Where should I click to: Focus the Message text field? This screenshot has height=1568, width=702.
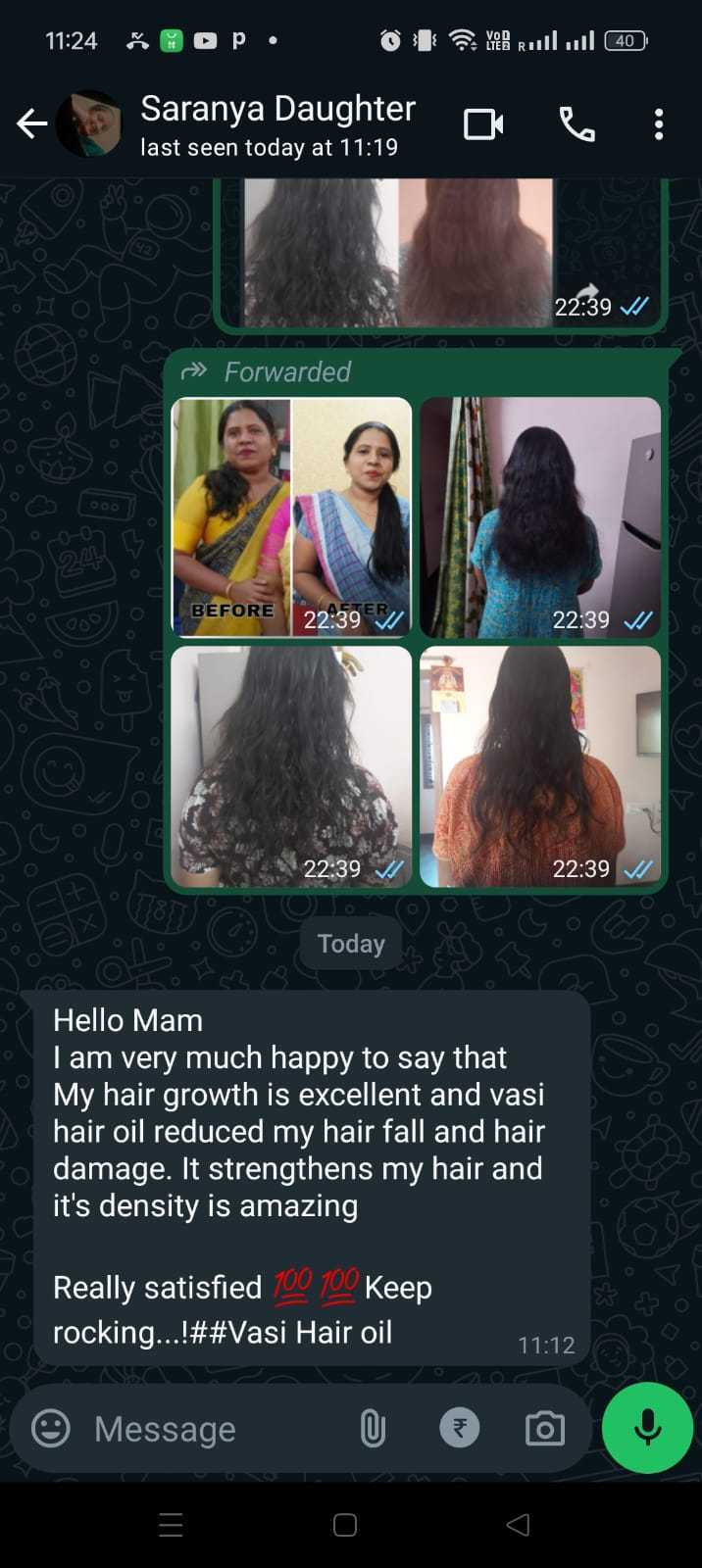(x=216, y=1429)
